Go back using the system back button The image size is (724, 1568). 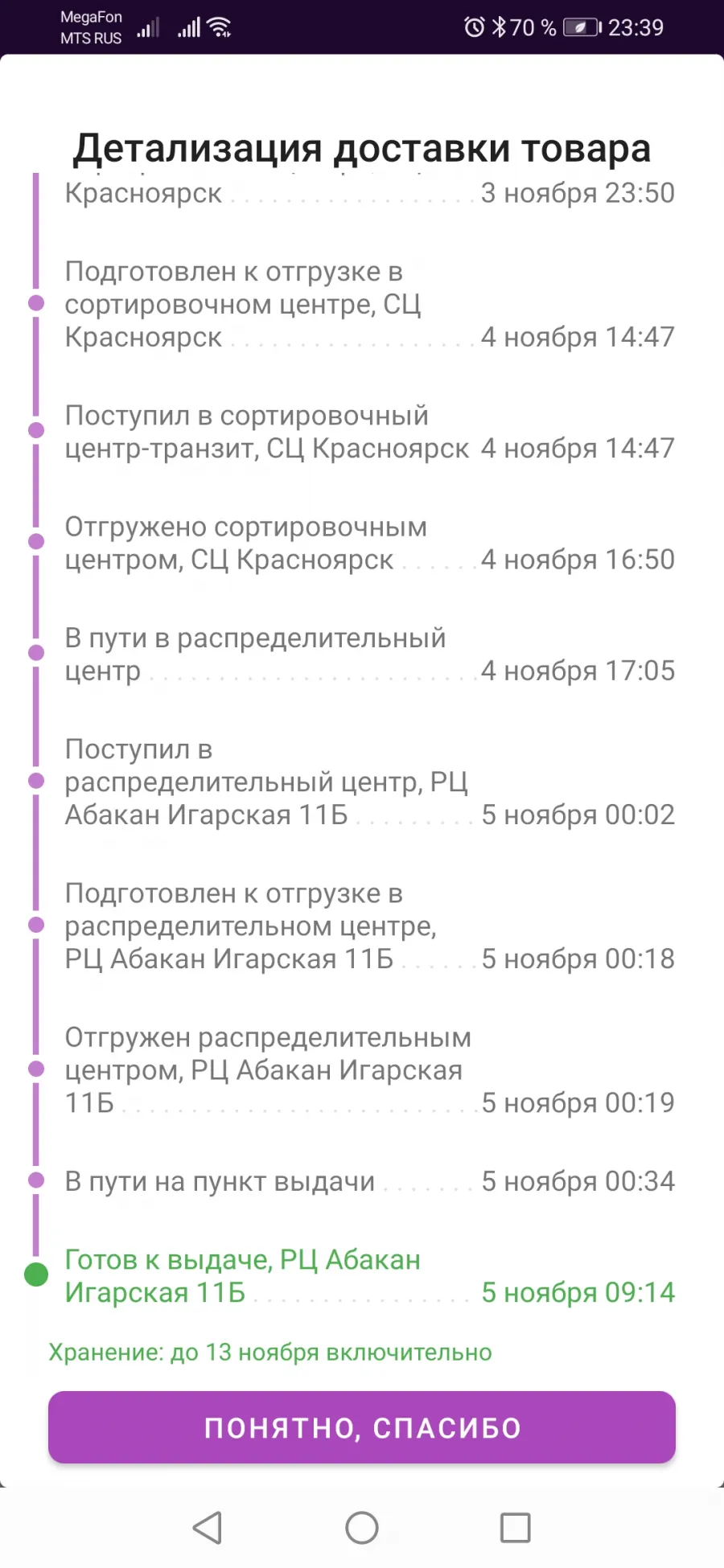coord(208,1528)
